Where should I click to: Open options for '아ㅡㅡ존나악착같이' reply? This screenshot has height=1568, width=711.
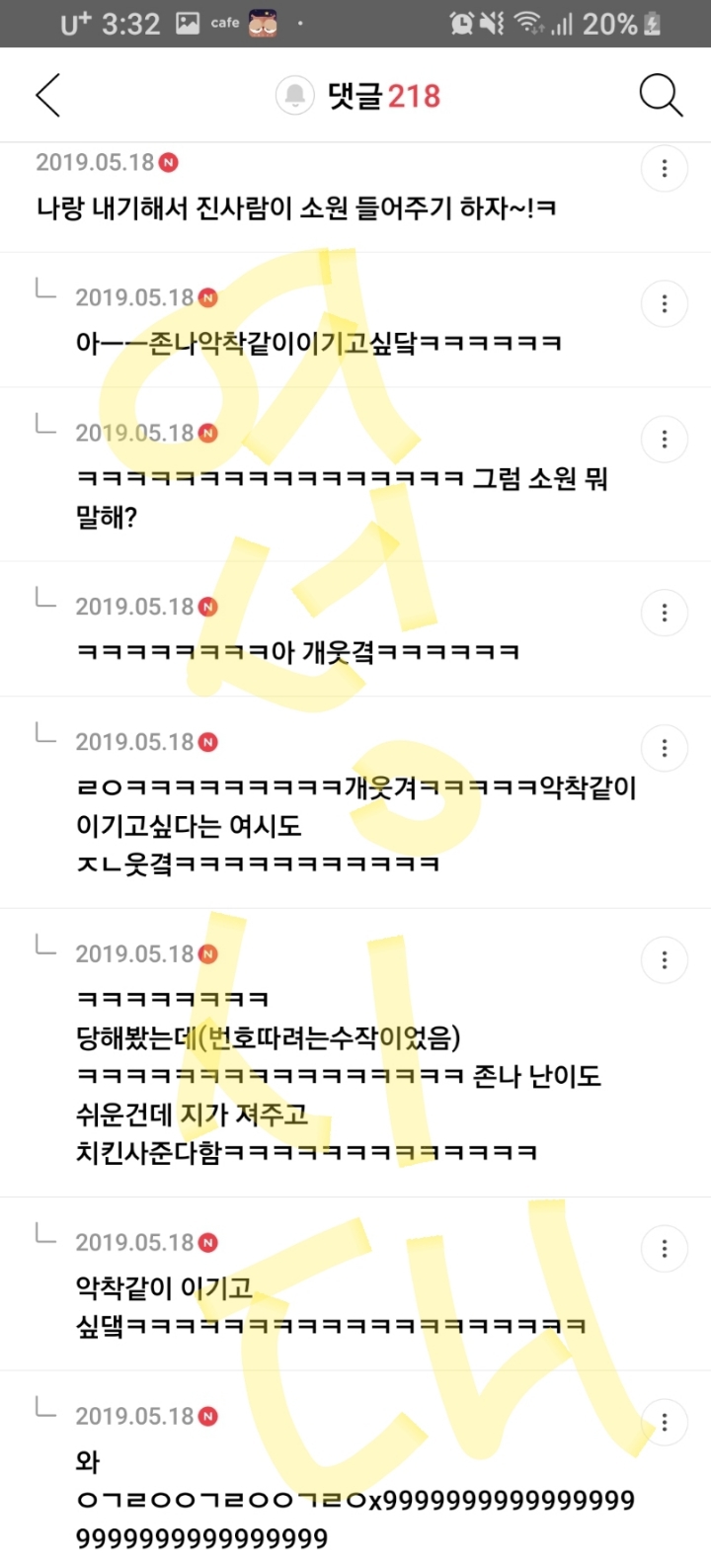pyautogui.click(x=665, y=304)
